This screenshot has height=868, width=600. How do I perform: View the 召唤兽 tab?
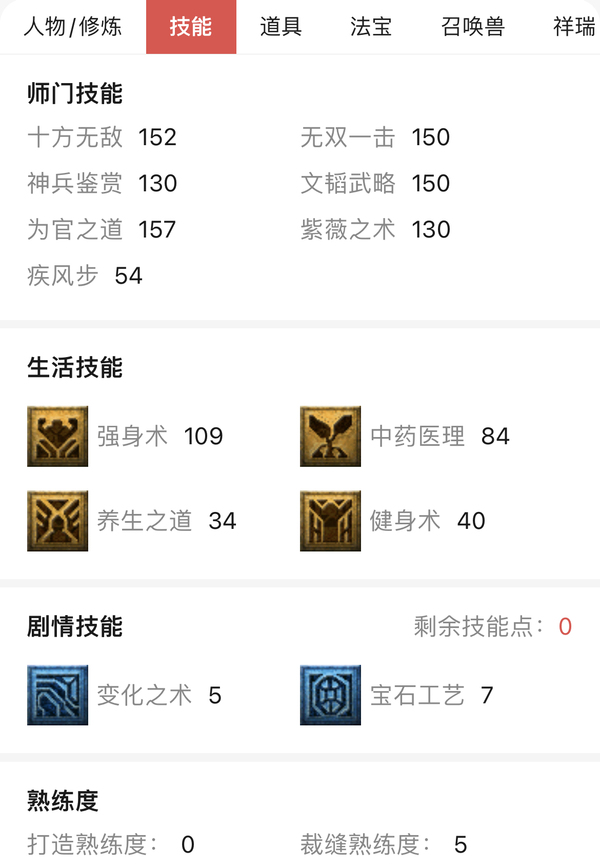click(x=473, y=27)
